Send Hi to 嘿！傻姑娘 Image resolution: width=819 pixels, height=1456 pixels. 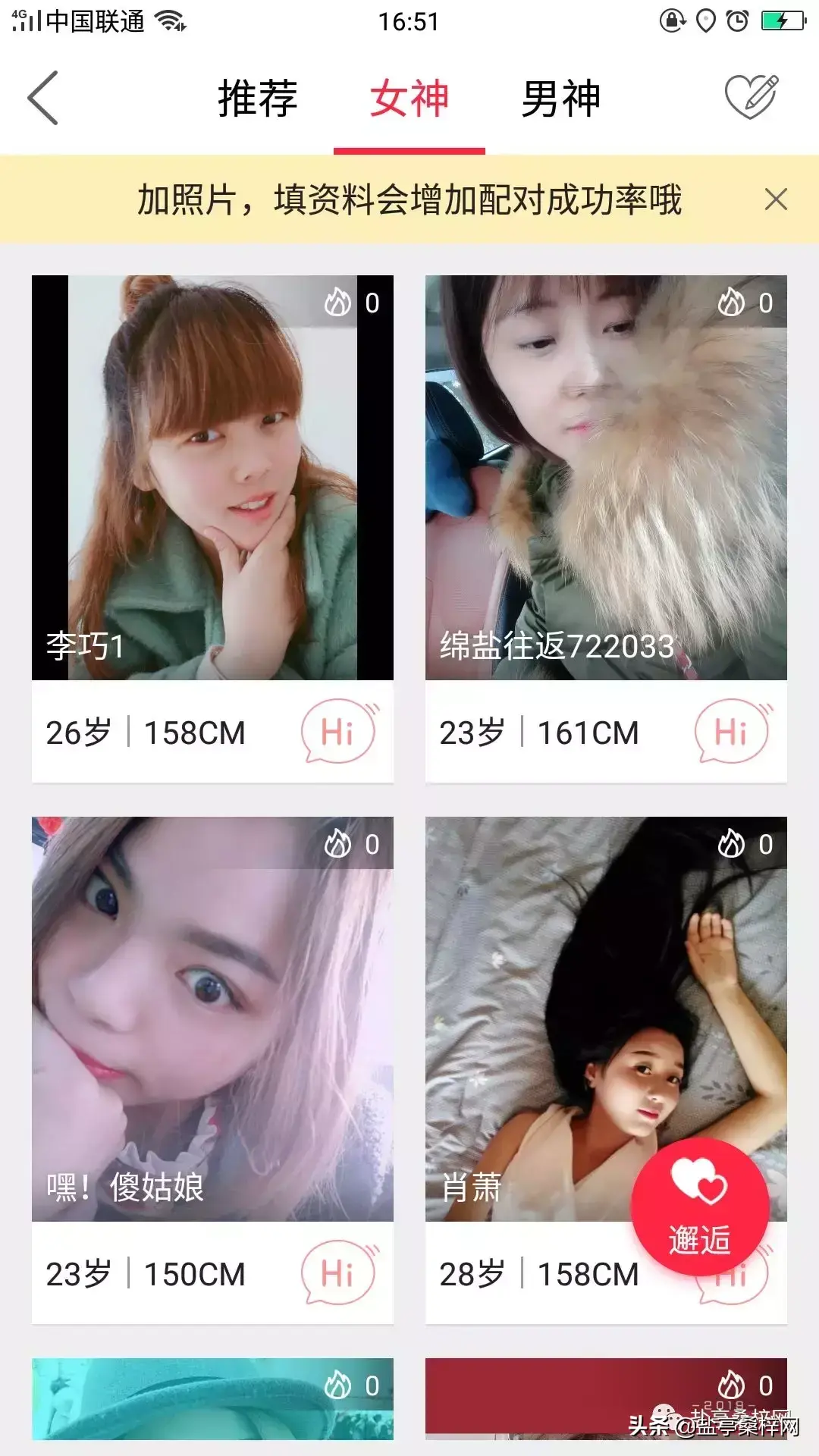(338, 1273)
